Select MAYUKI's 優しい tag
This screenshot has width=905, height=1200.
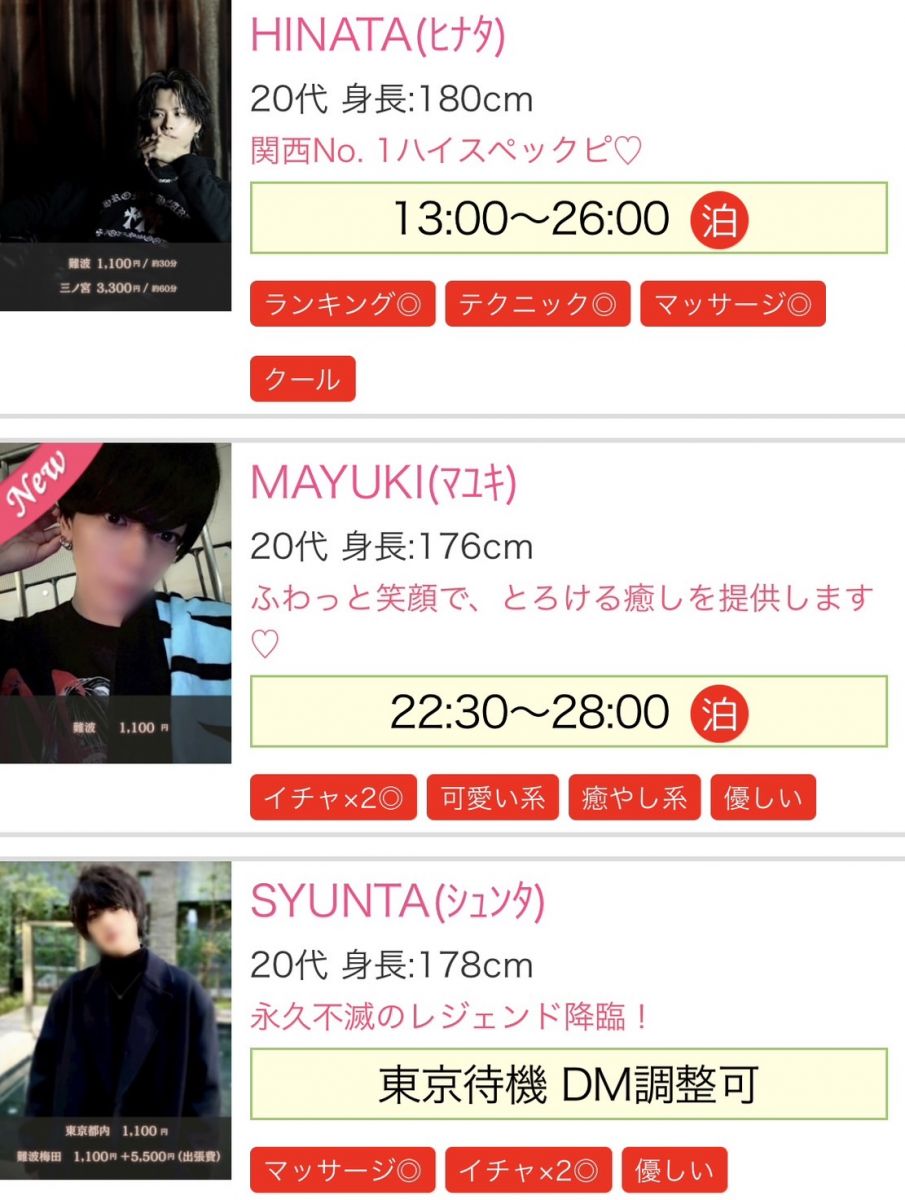coord(763,798)
